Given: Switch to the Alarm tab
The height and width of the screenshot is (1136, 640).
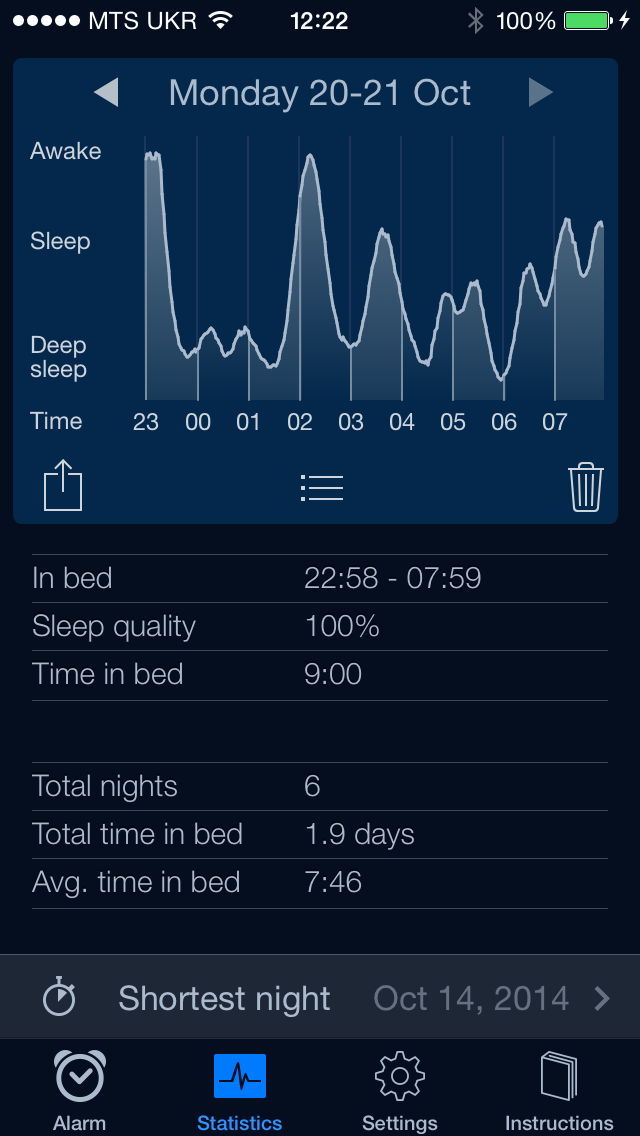Looking at the screenshot, I should pos(80,1090).
